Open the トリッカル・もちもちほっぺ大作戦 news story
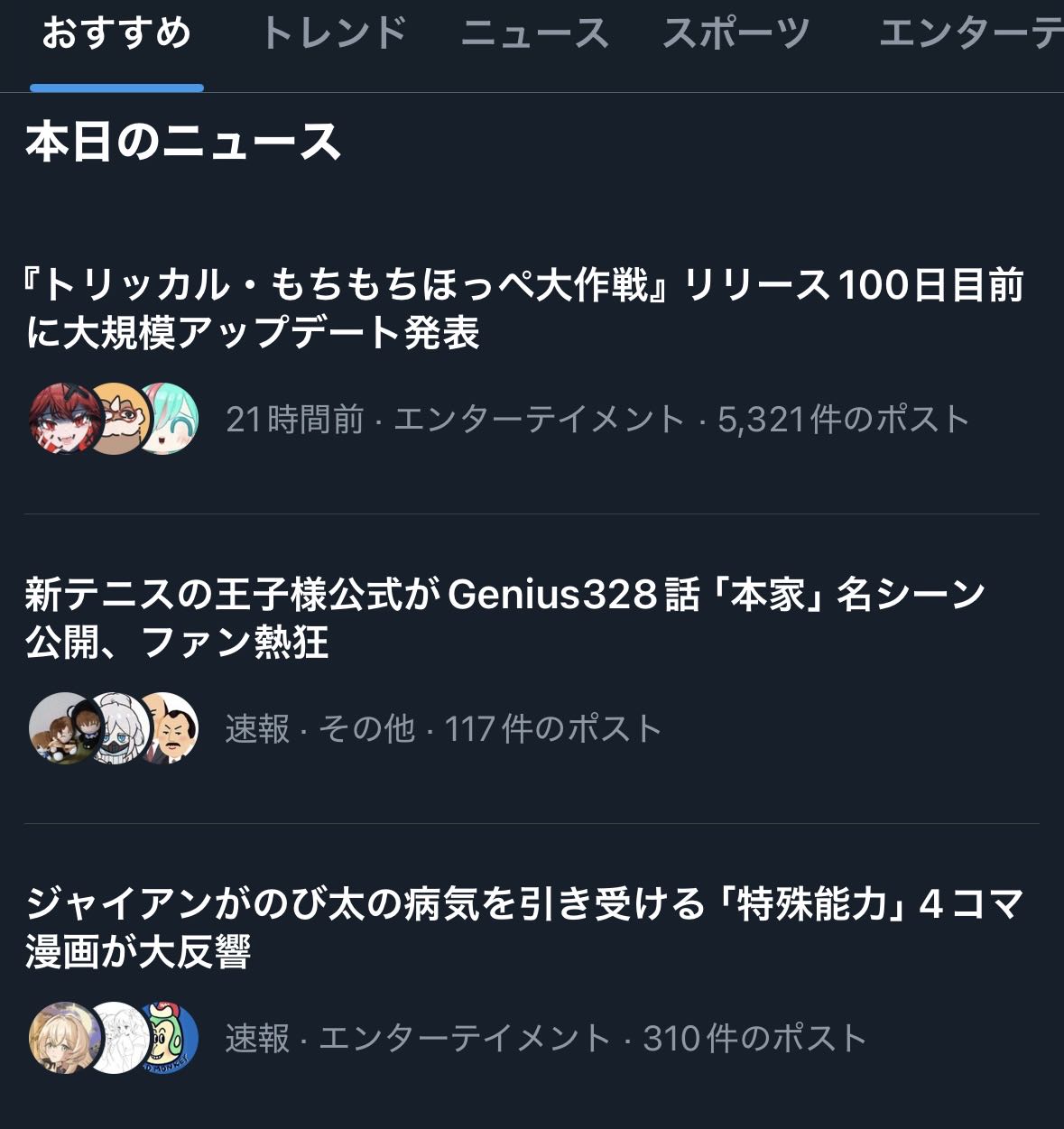The width and height of the screenshot is (1064, 1129). (523, 309)
